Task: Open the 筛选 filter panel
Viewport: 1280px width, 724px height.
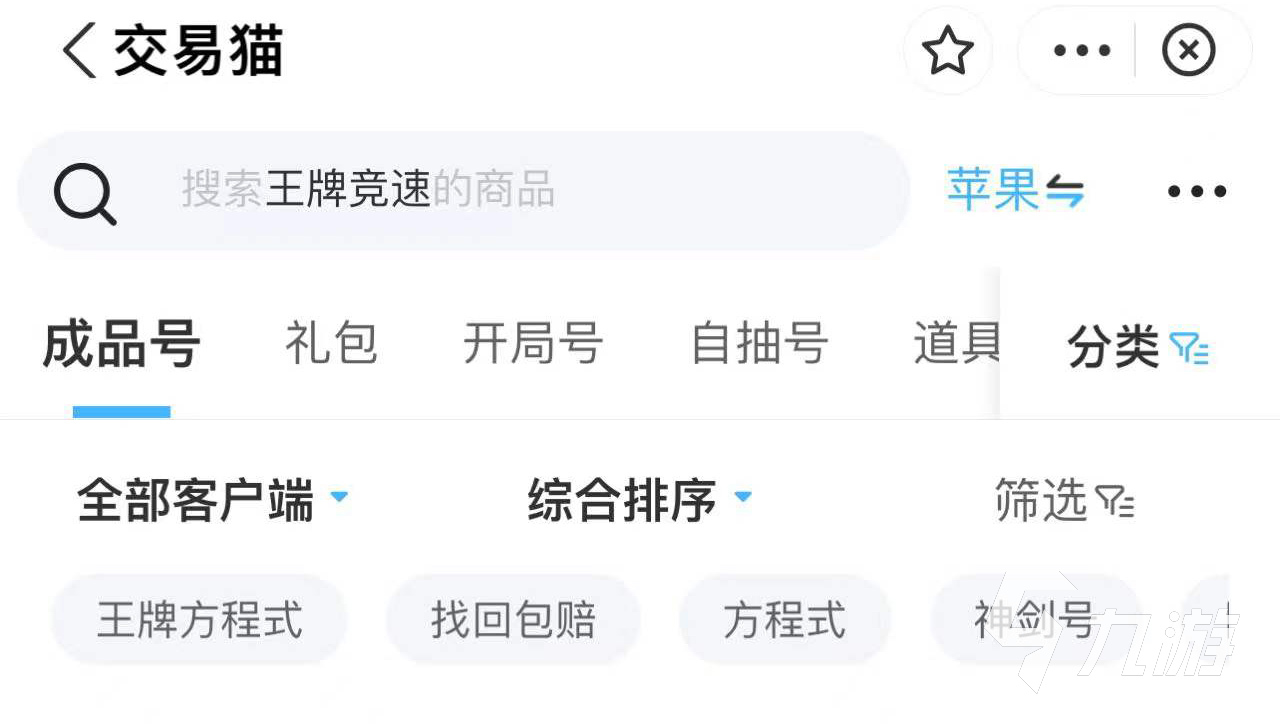Action: tap(1063, 500)
